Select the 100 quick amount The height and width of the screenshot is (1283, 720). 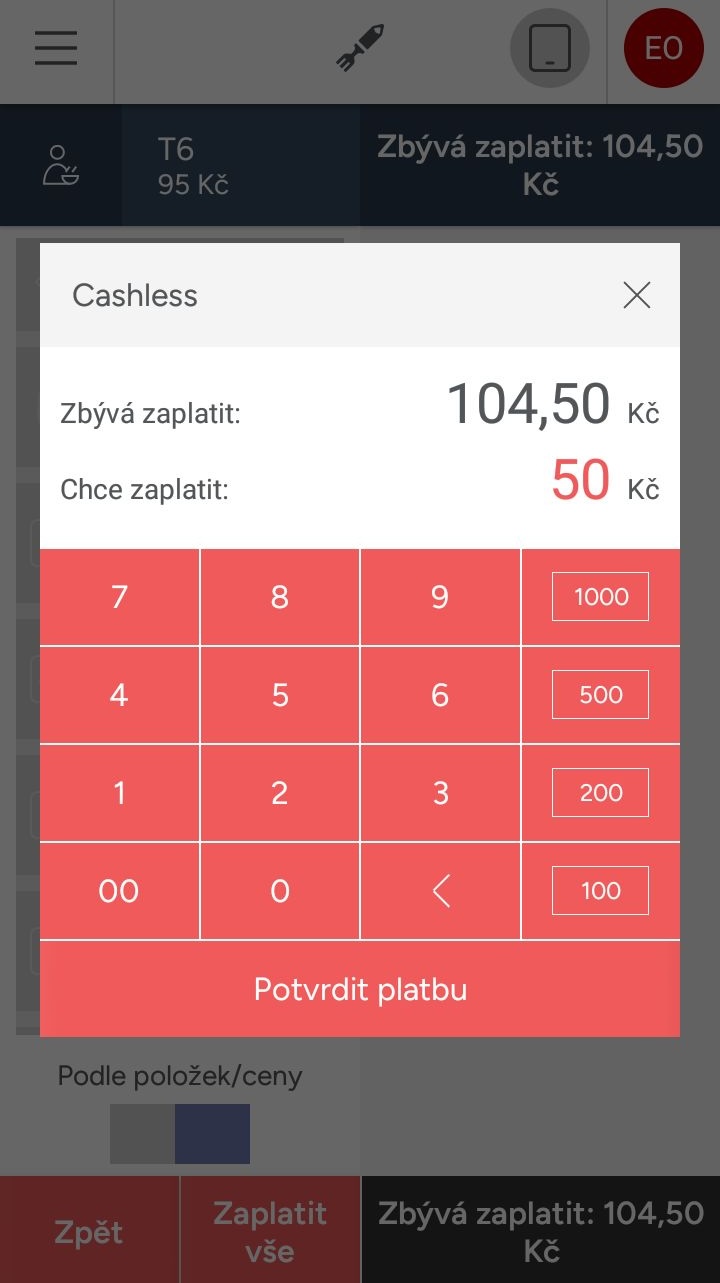[x=600, y=891]
